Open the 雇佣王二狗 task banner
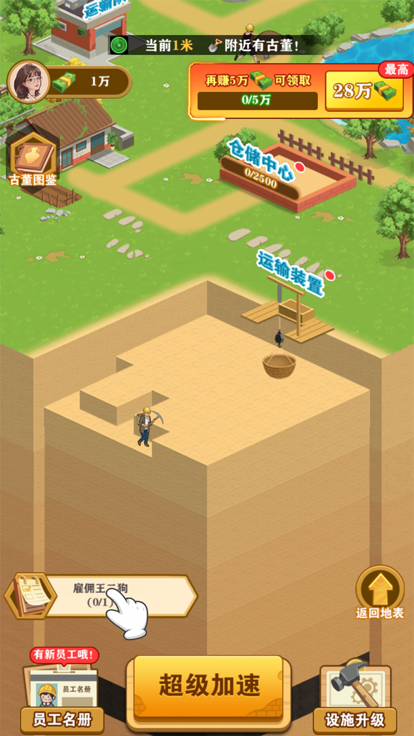 (101, 595)
